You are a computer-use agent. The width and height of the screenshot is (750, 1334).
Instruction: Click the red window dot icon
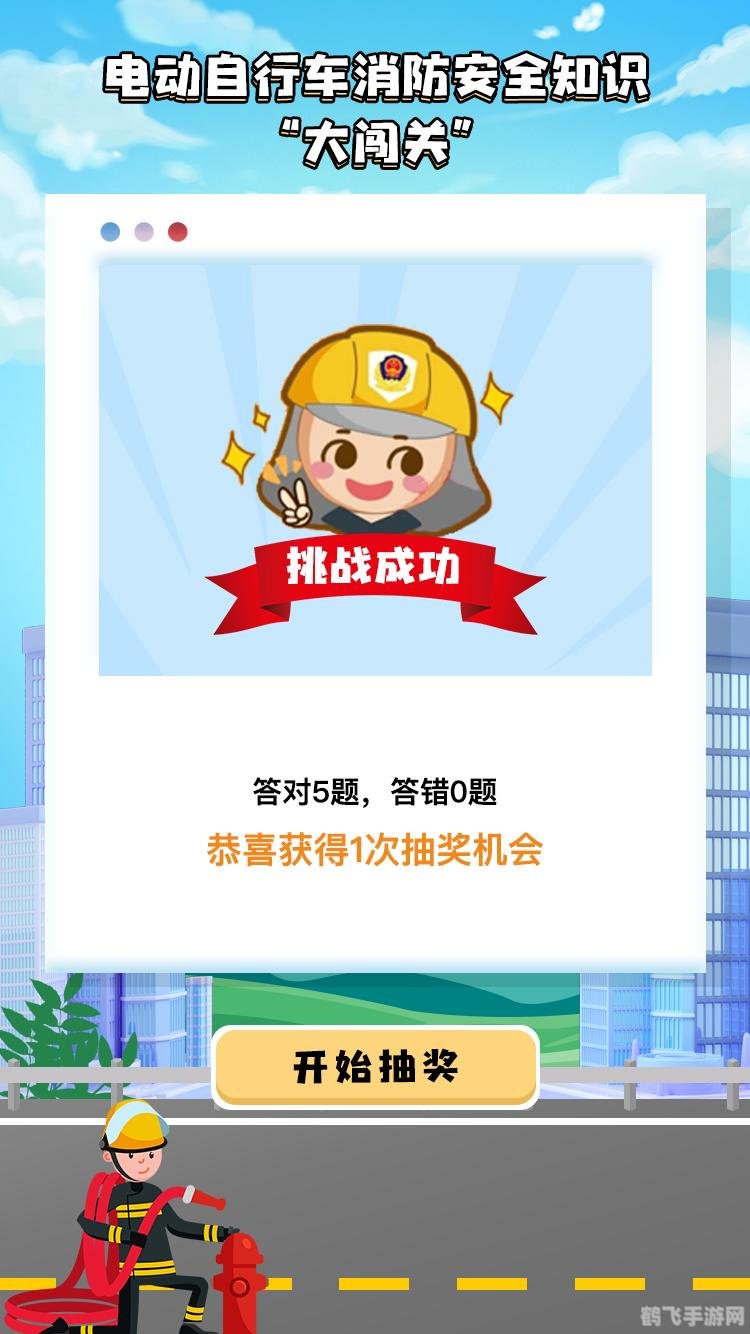tap(178, 231)
